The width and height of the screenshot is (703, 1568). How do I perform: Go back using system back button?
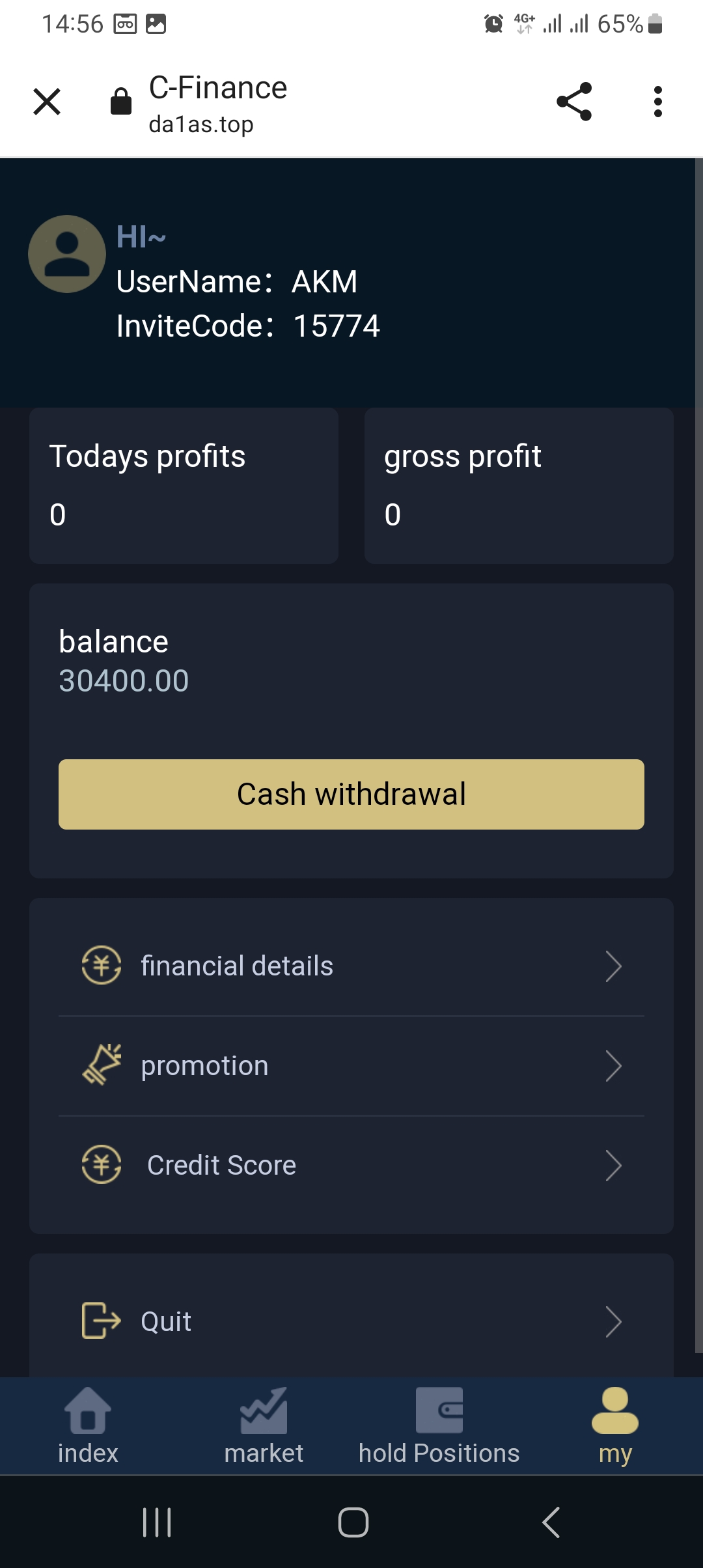[551, 1522]
